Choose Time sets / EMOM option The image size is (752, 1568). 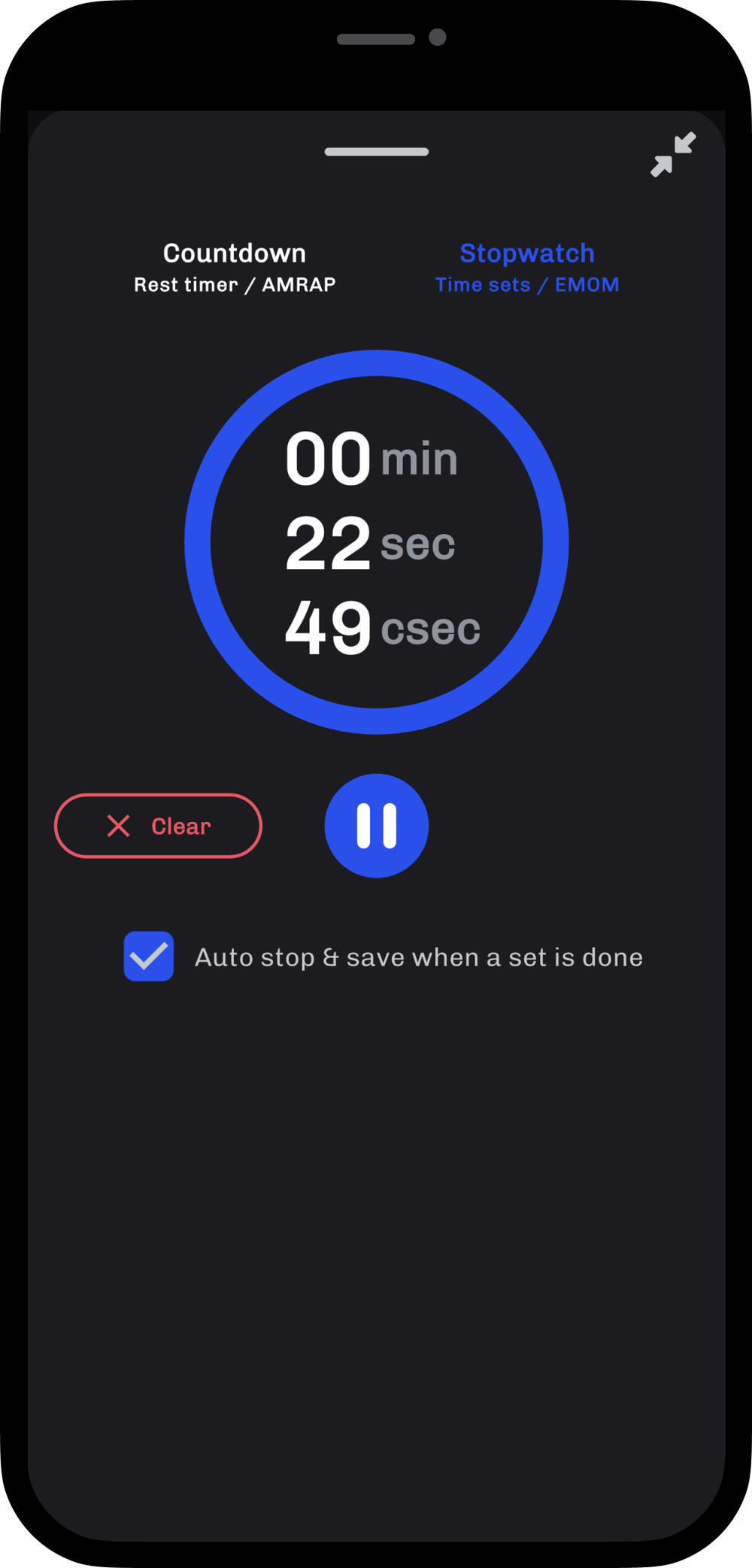(526, 284)
